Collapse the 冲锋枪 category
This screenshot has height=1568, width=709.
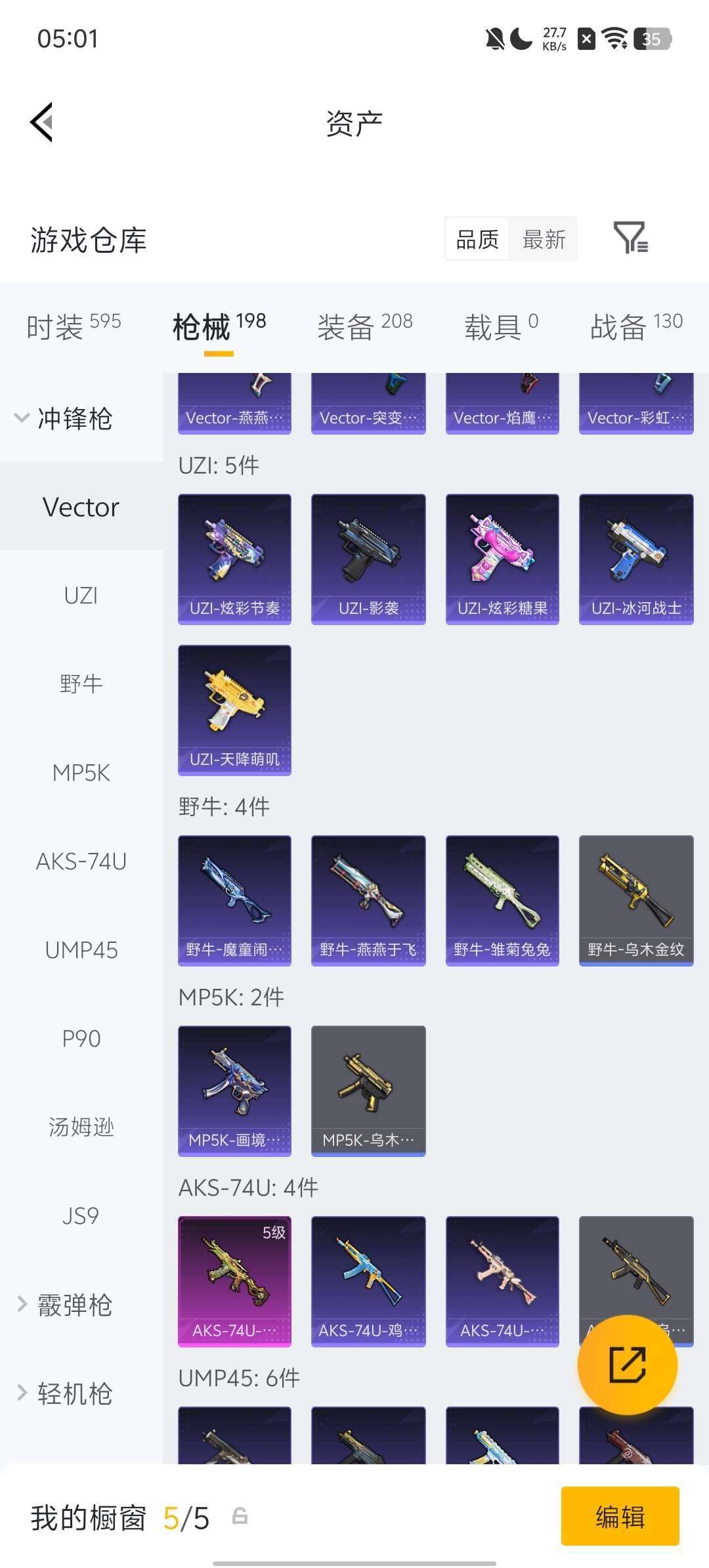click(x=66, y=418)
